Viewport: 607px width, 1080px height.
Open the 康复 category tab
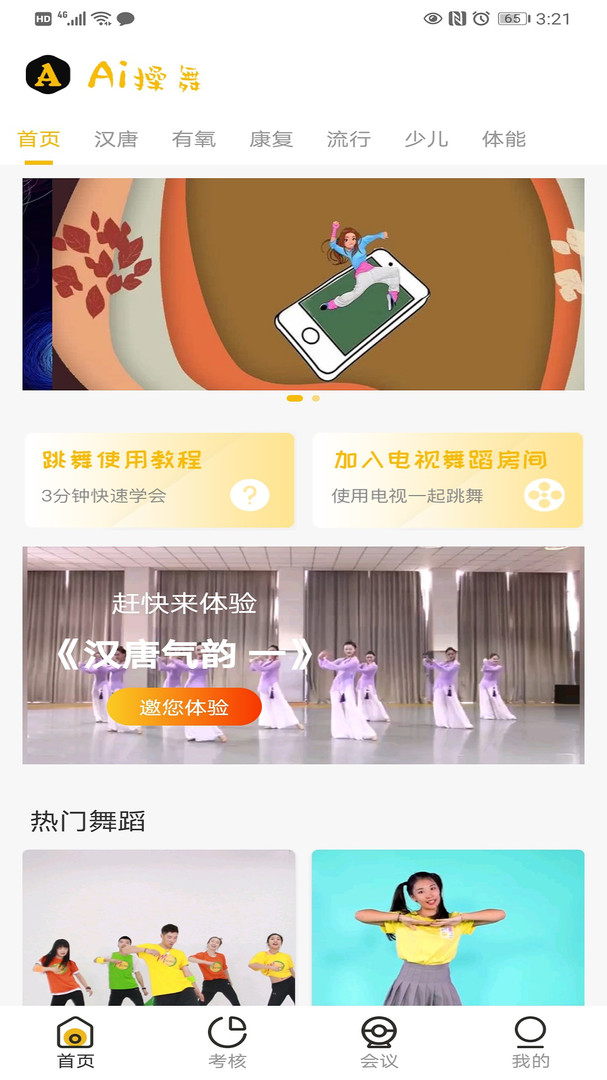(271, 139)
